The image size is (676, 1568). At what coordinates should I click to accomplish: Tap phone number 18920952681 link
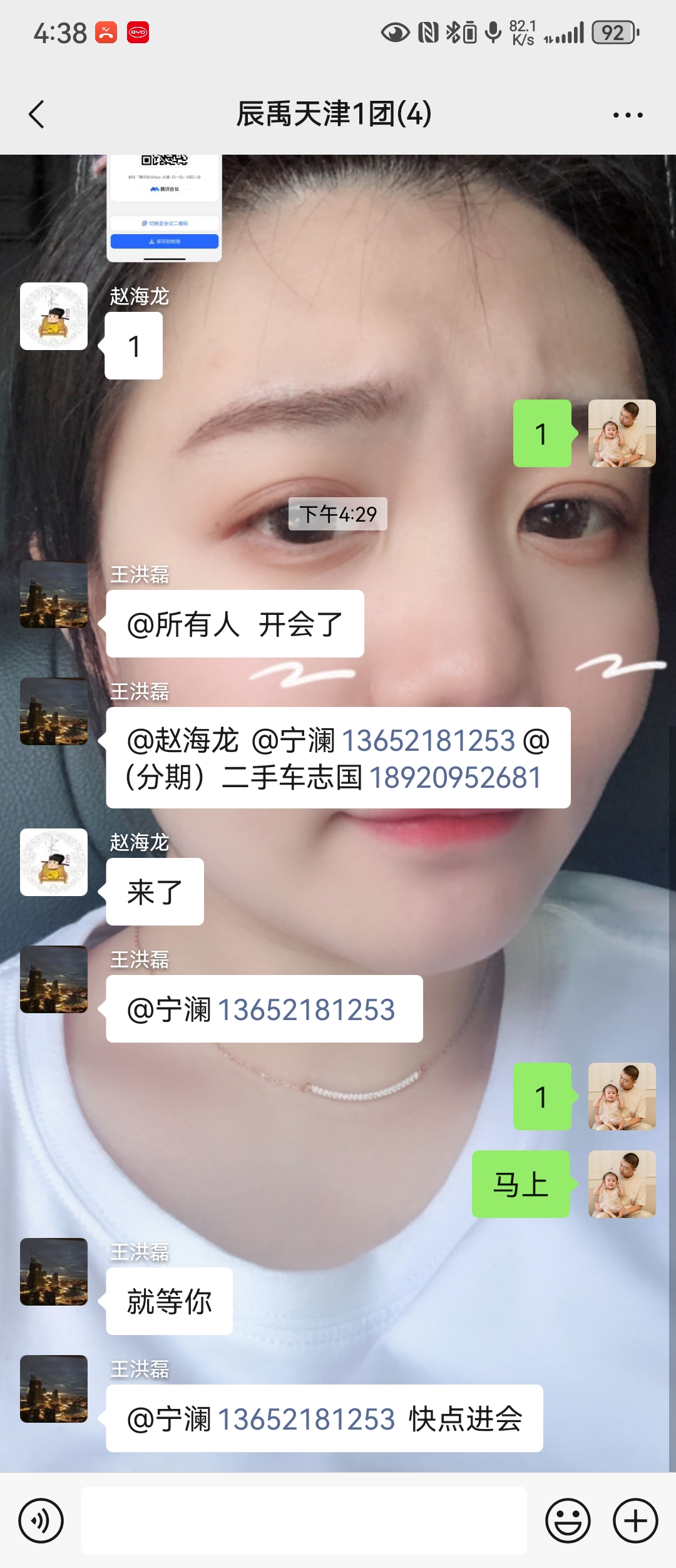point(455,778)
